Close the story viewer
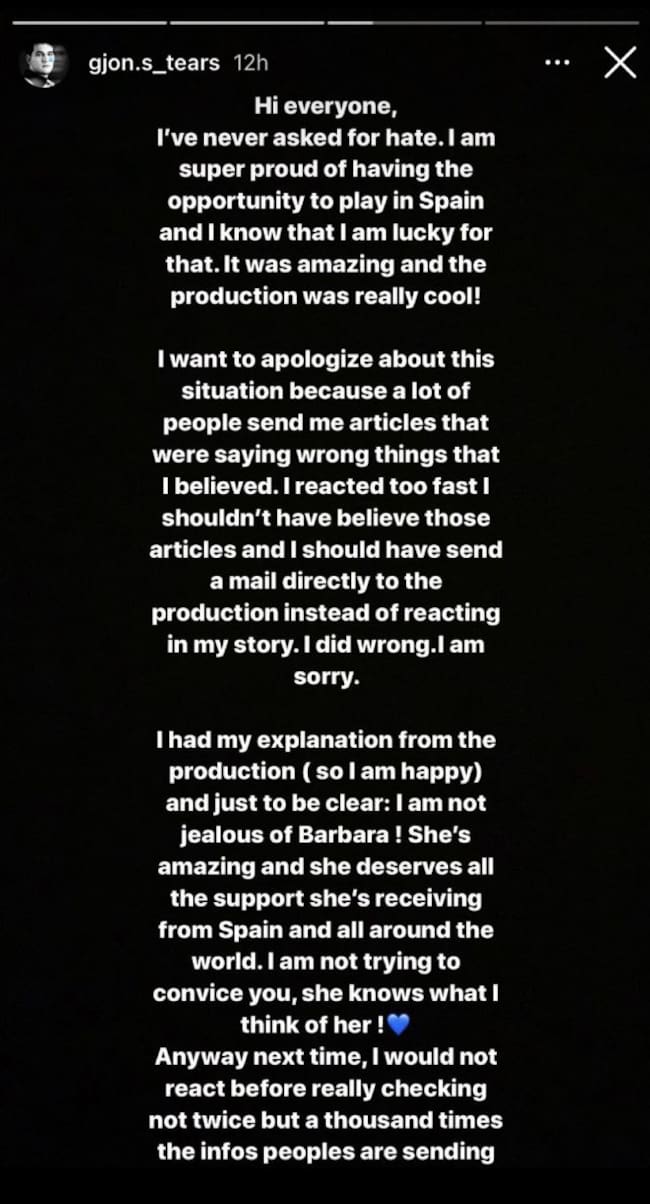 coord(620,63)
